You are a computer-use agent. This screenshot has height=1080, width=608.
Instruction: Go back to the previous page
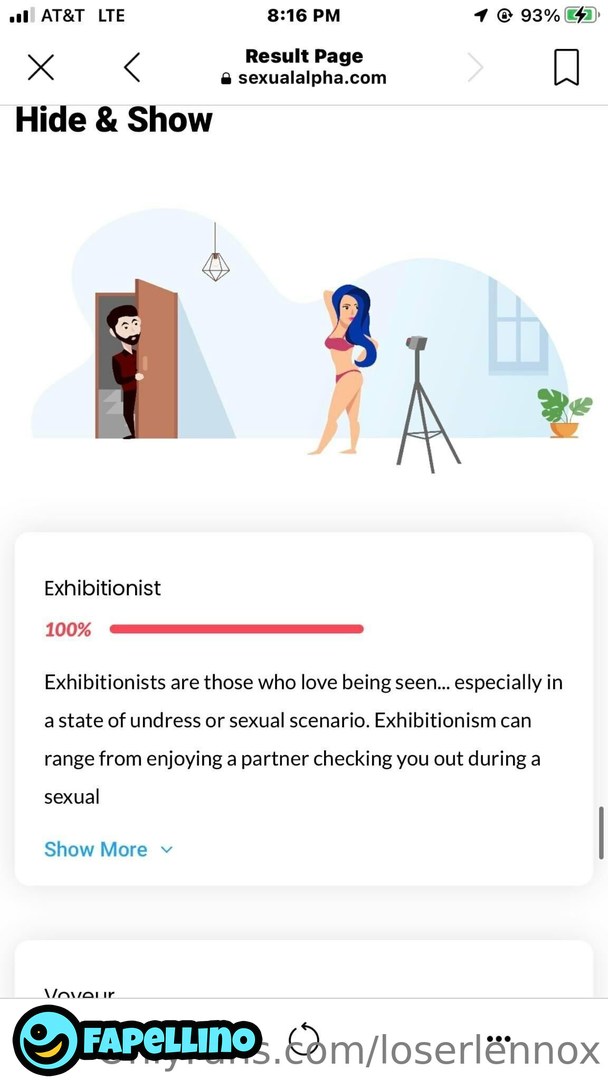pos(132,68)
